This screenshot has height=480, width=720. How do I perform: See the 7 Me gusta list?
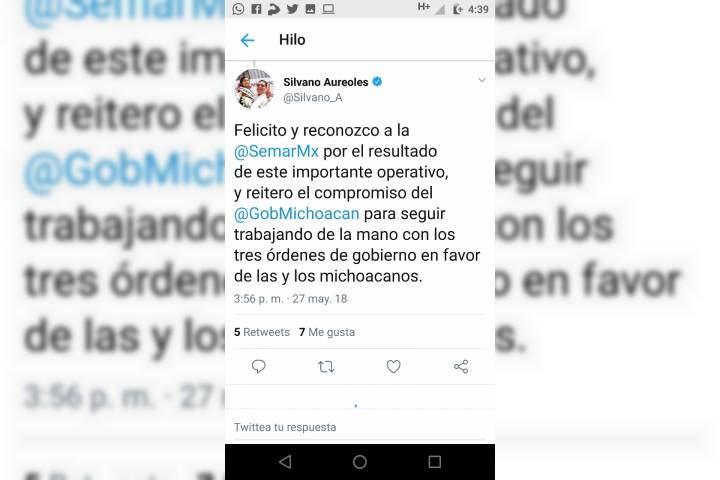(x=327, y=332)
